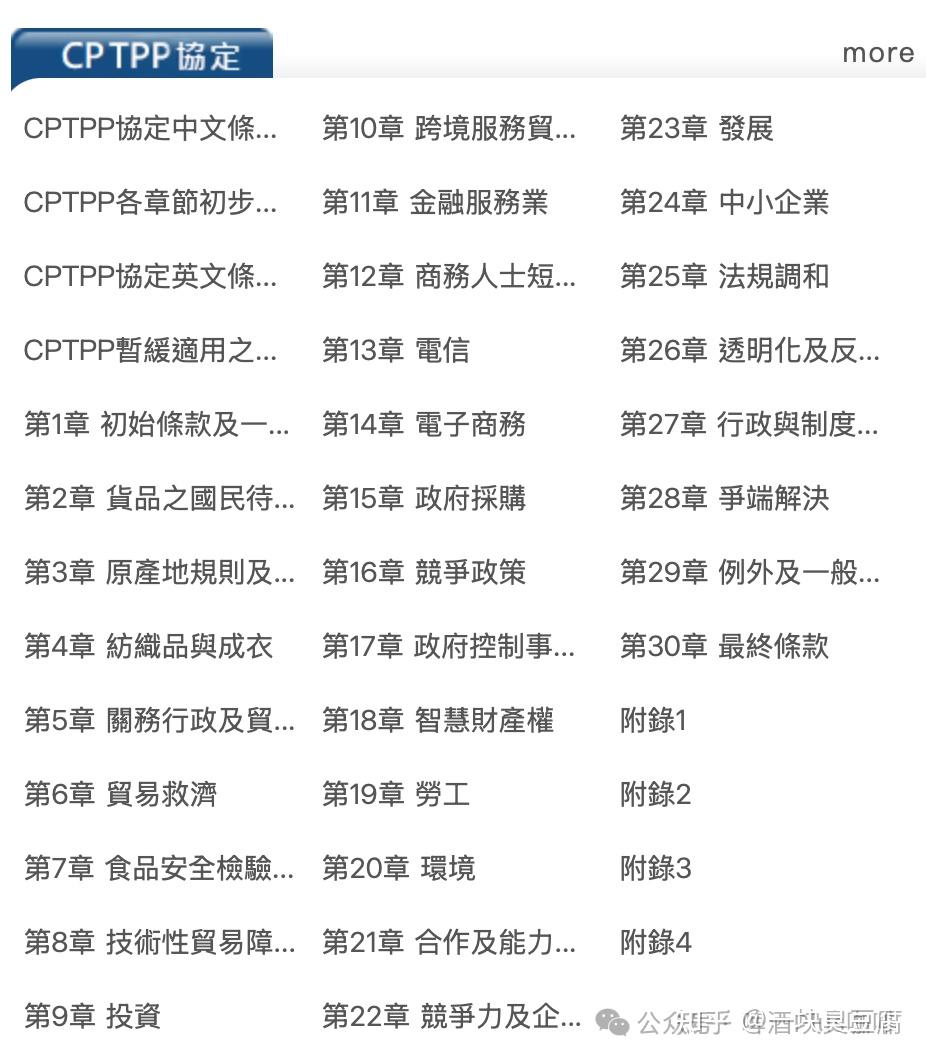View 第11章 金融服務業
This screenshot has height=1060, width=926.
(440, 202)
